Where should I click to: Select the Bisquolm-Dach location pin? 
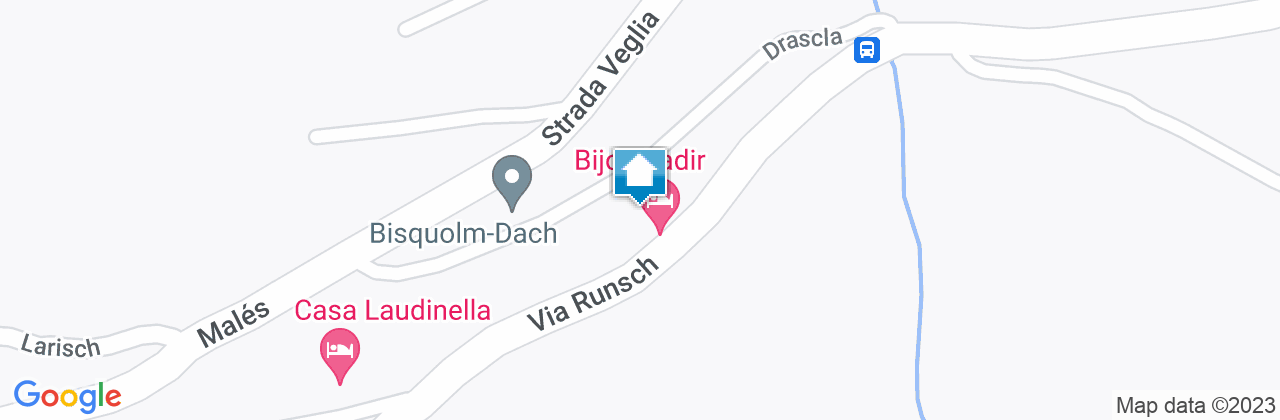click(512, 181)
